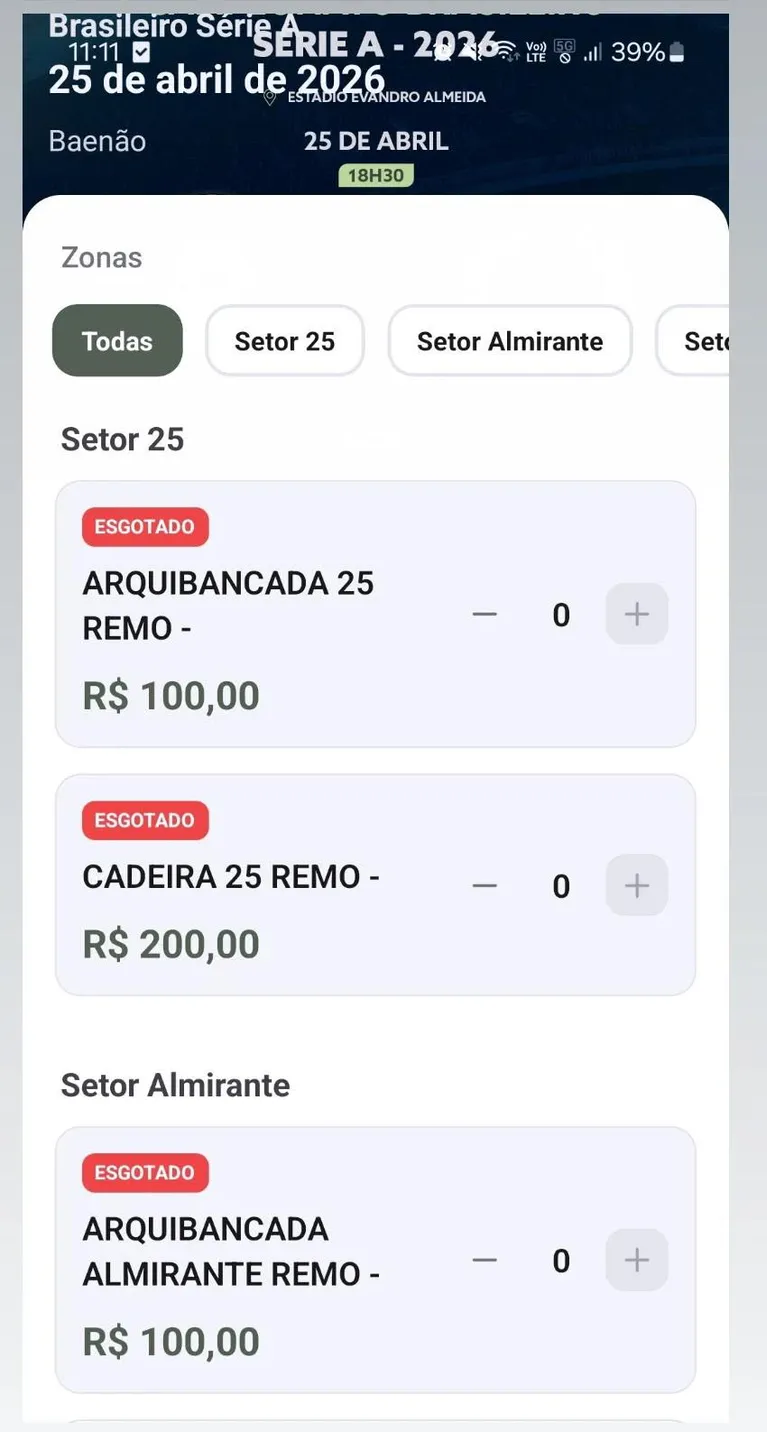The image size is (767, 1432).
Task: Click the alarm clock icon in the status bar
Action: click(445, 52)
